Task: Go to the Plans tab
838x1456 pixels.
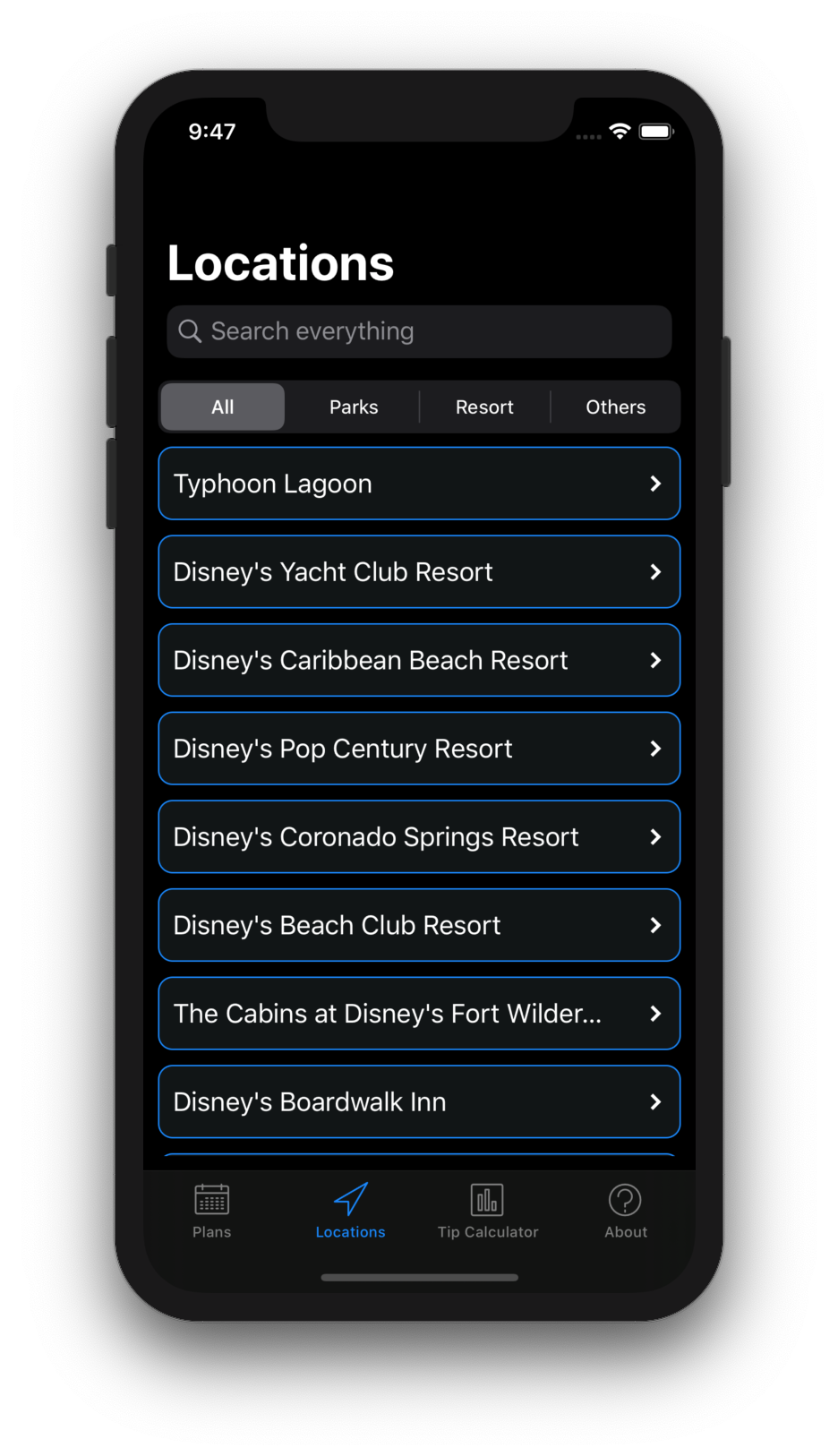Action: tap(212, 1211)
